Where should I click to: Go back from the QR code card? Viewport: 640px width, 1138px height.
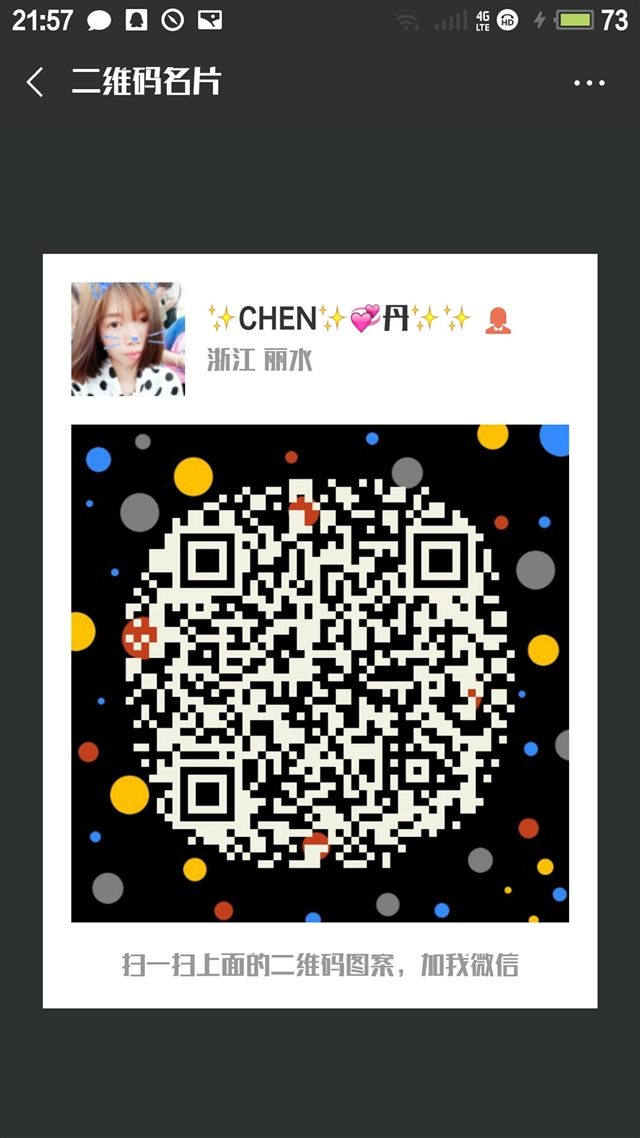(x=35, y=82)
